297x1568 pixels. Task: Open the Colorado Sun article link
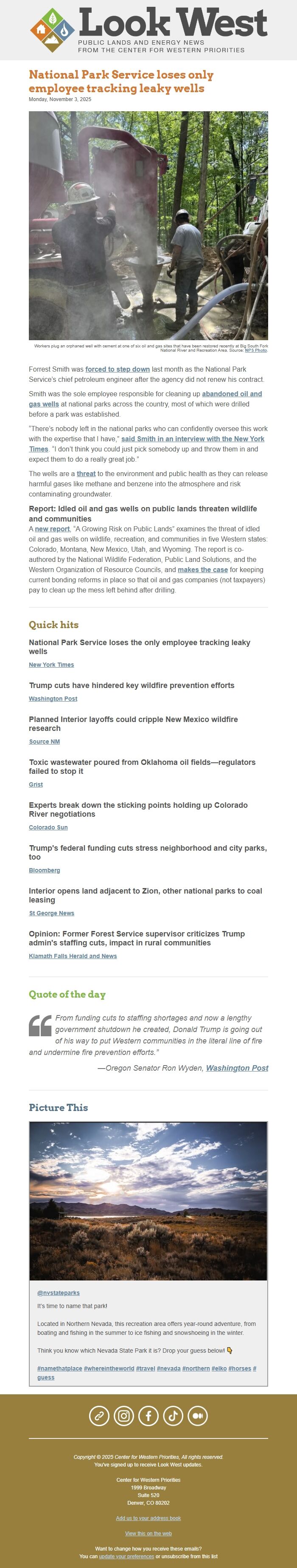(x=48, y=827)
